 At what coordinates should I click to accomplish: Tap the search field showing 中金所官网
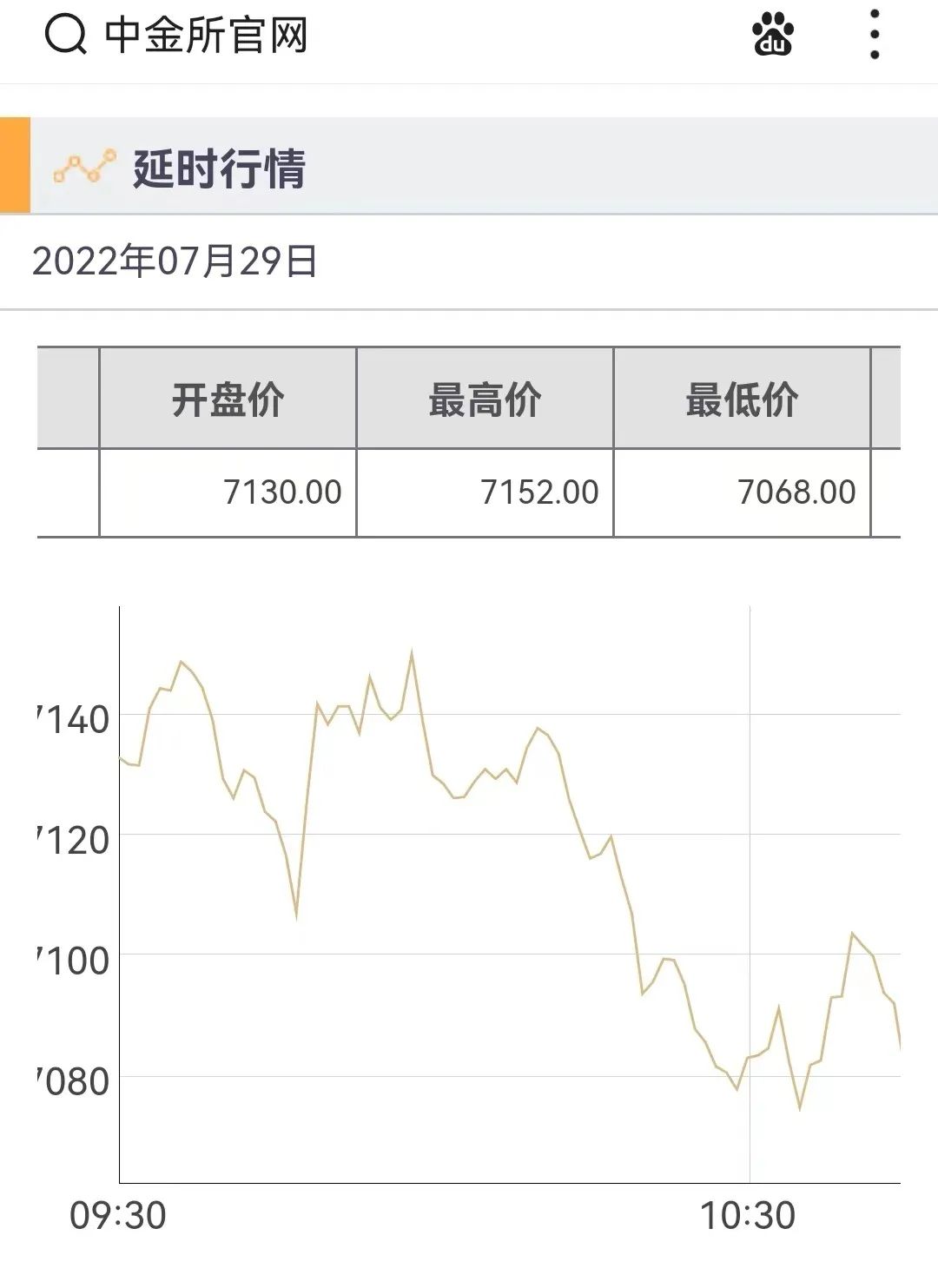tap(206, 36)
